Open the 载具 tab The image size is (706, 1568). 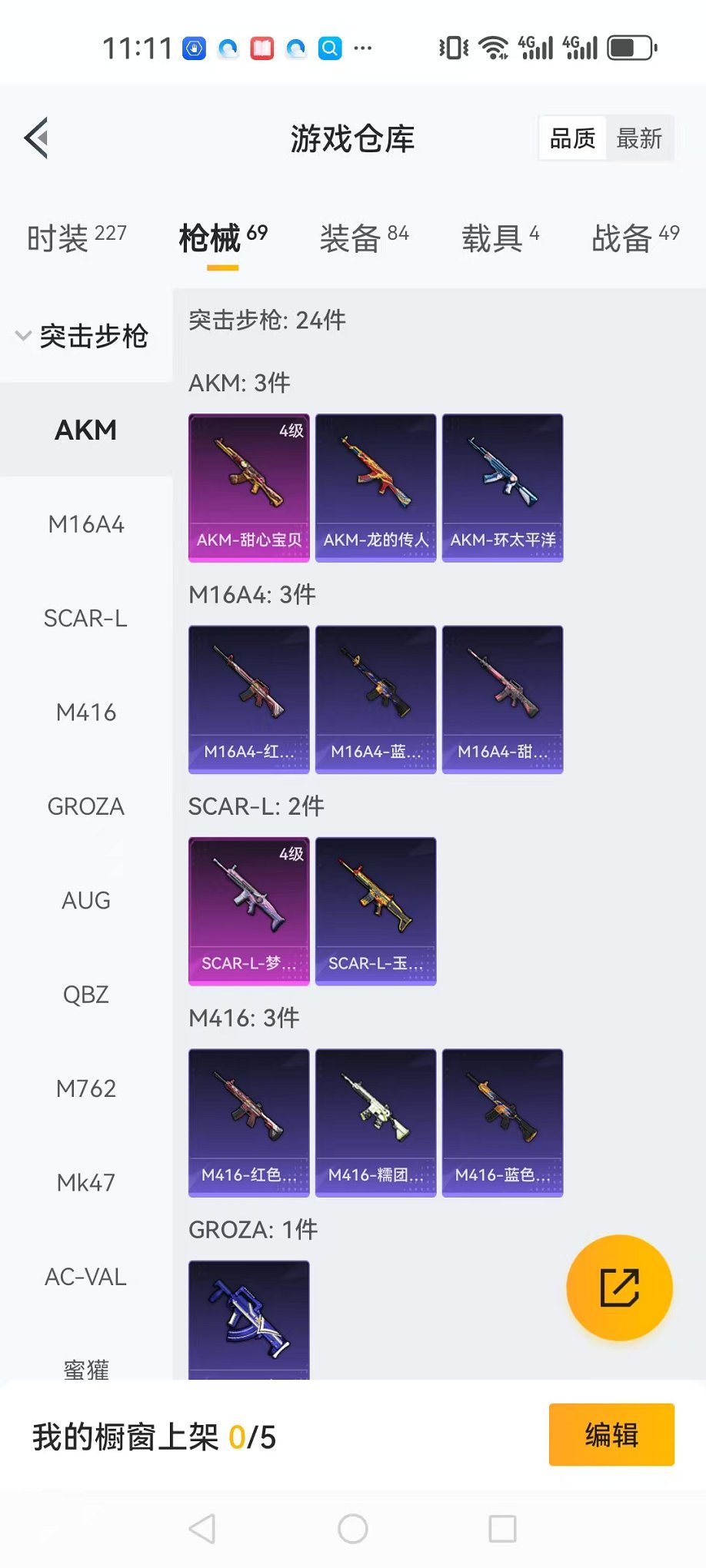[500, 238]
